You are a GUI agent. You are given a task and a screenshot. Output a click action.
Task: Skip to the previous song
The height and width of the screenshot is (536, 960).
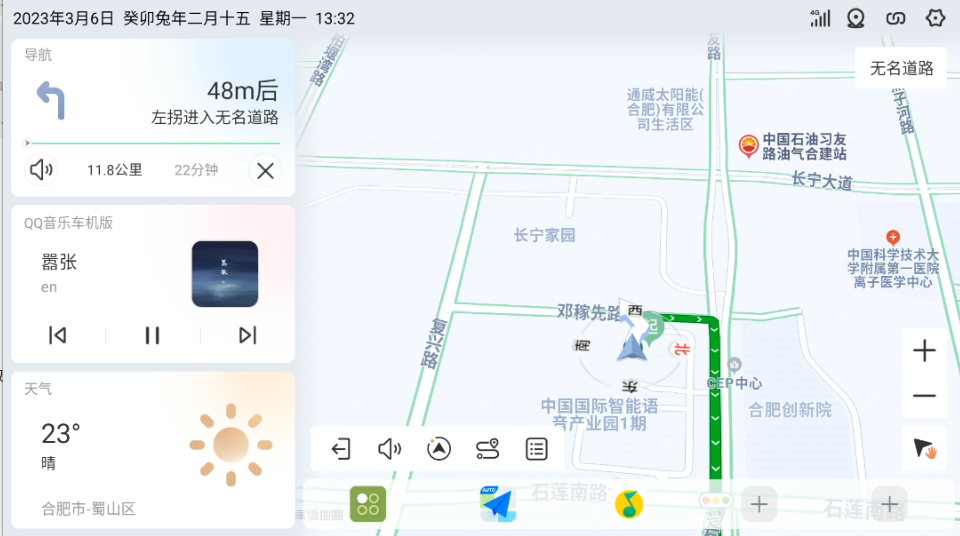click(58, 335)
